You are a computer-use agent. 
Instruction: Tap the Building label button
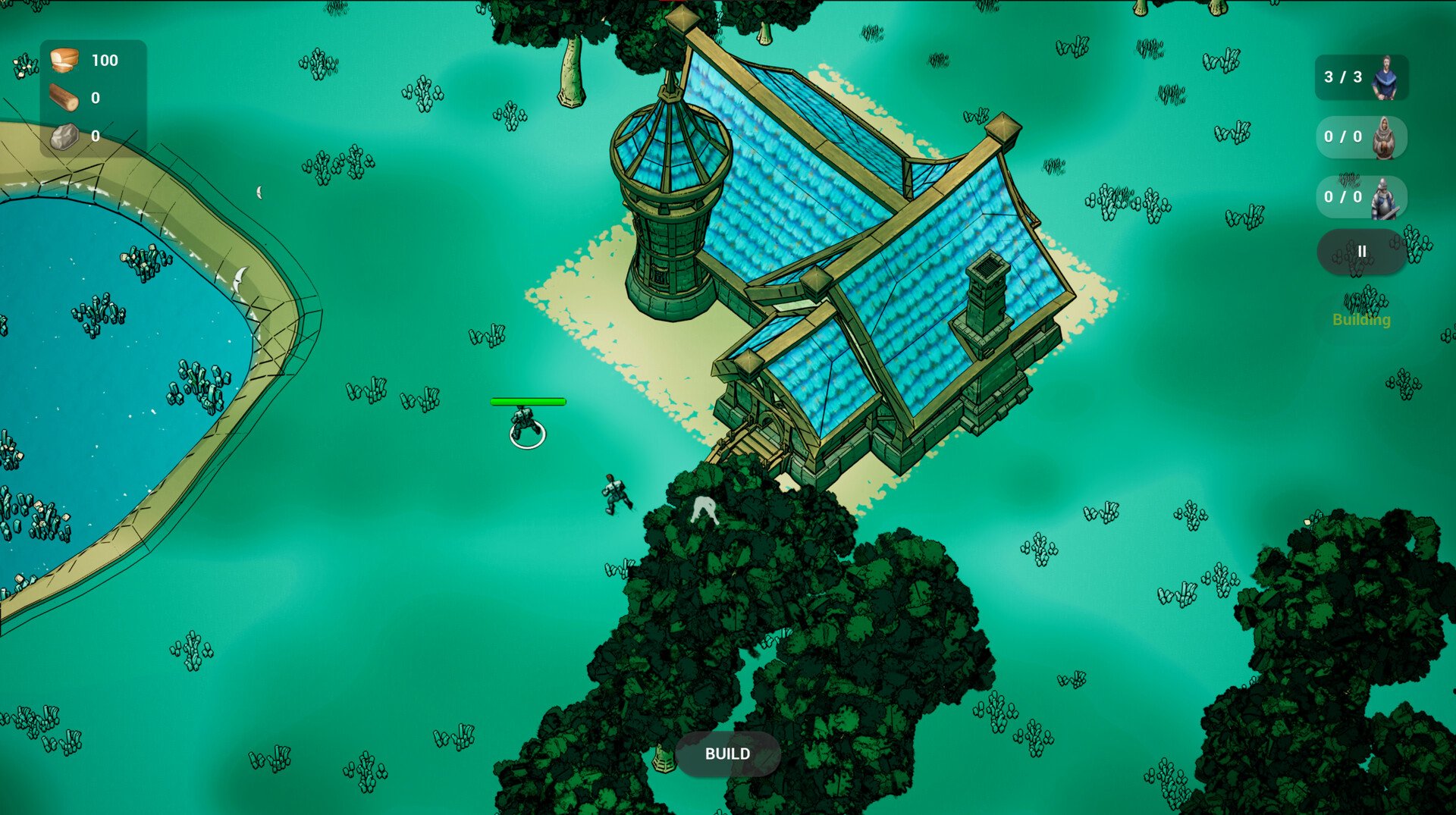[1361, 320]
